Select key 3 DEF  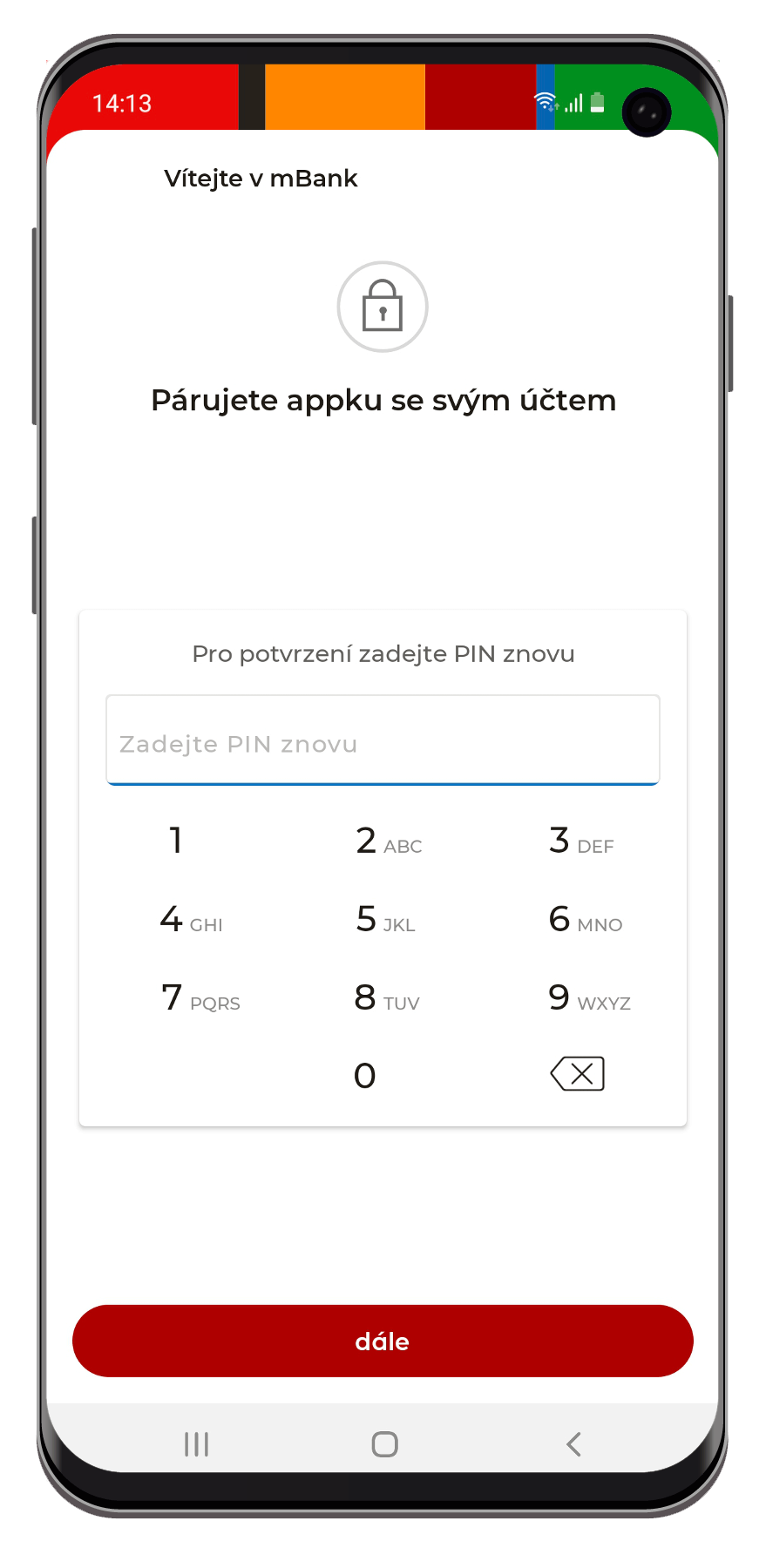tap(578, 841)
